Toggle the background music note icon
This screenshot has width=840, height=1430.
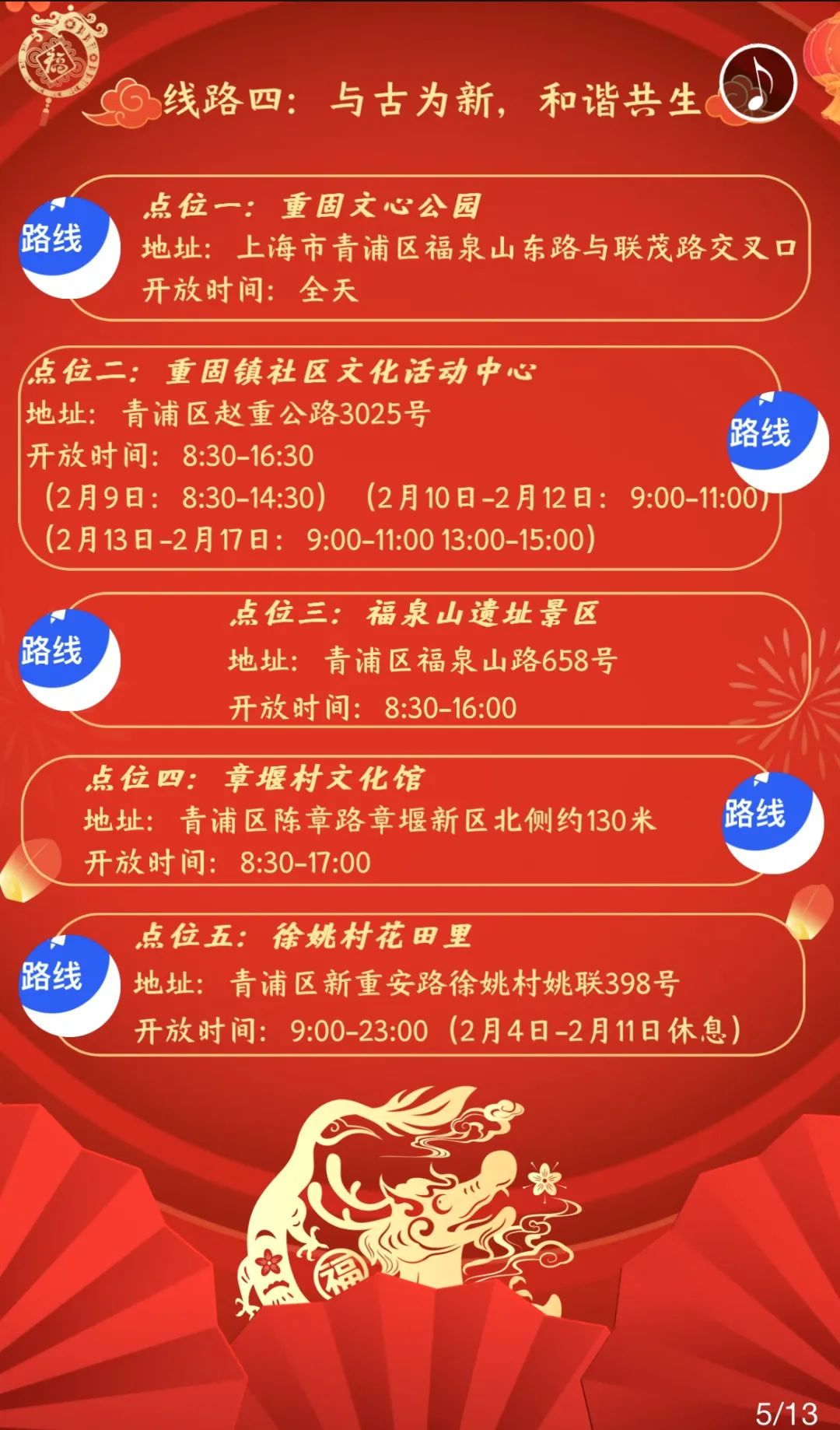click(x=758, y=84)
